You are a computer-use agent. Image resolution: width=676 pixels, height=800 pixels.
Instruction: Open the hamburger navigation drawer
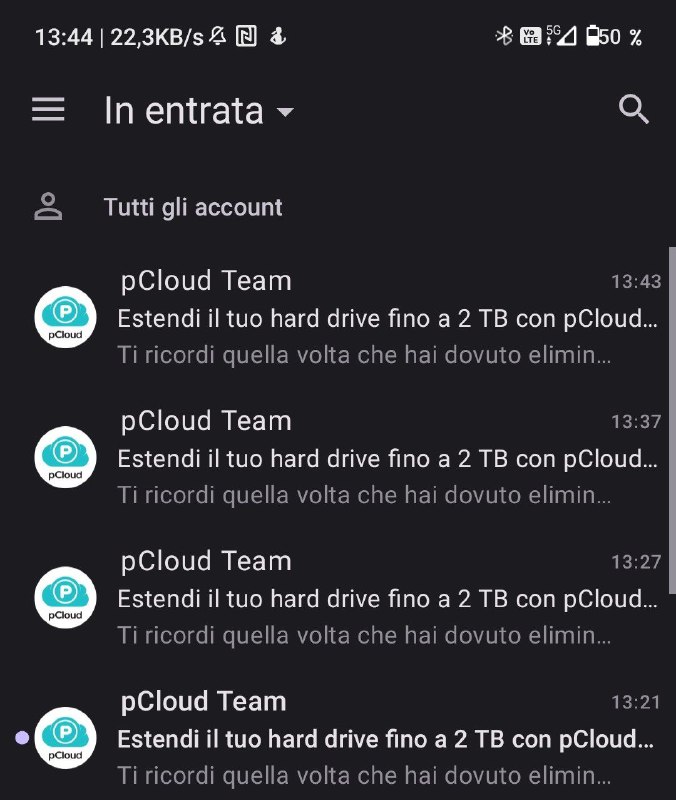(x=48, y=110)
